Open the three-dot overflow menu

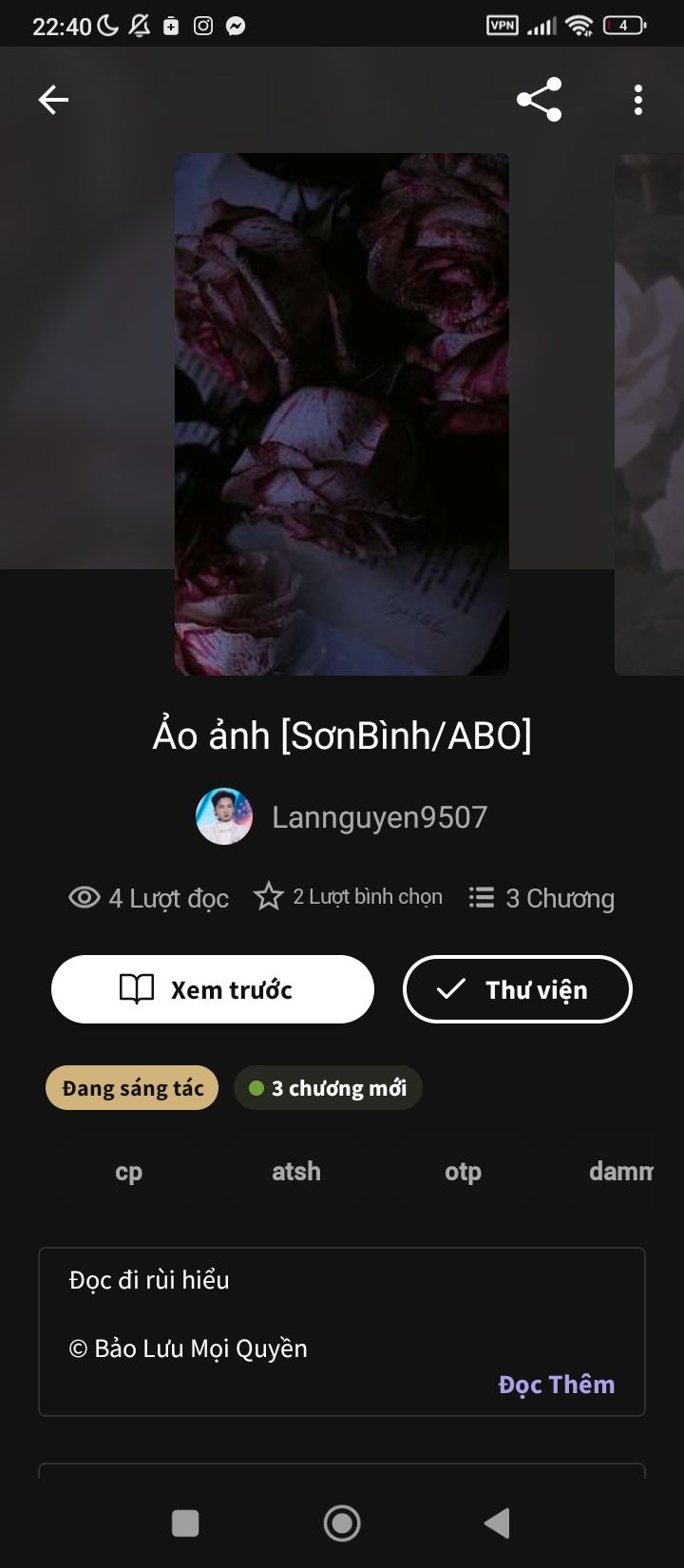coord(637,100)
